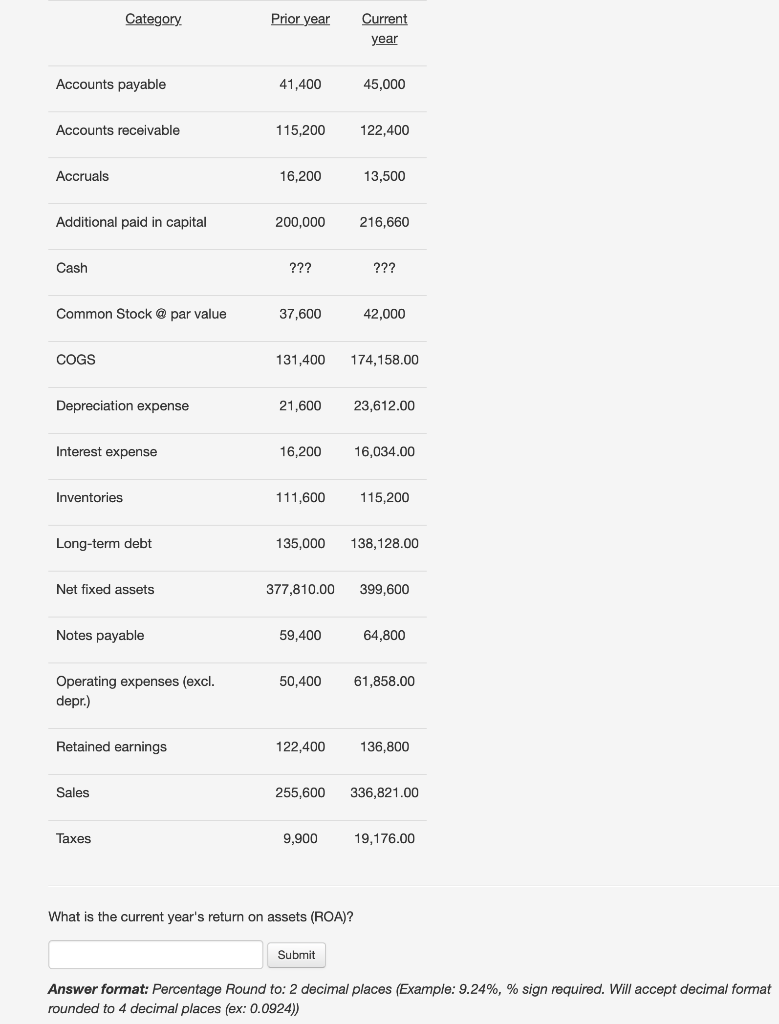The image size is (779, 1024).
Task: Click the Cash row with ??? values
Action: [x=71, y=268]
